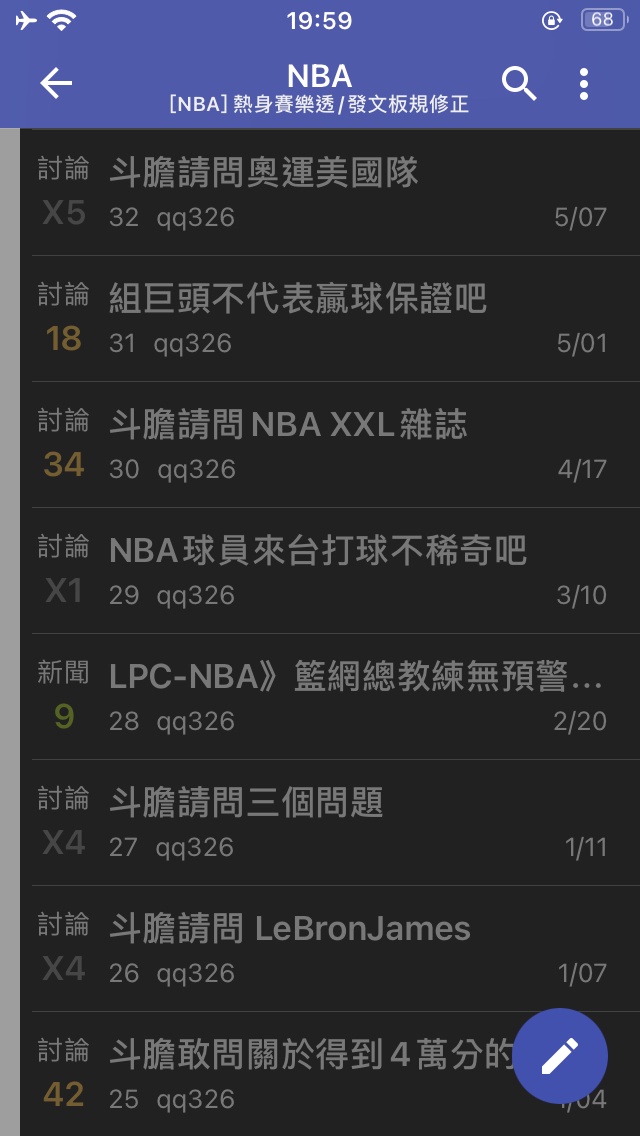Open post 斗膽敢問關於得到4萬分的
This screenshot has height=1136, width=640.
pos(310,1055)
